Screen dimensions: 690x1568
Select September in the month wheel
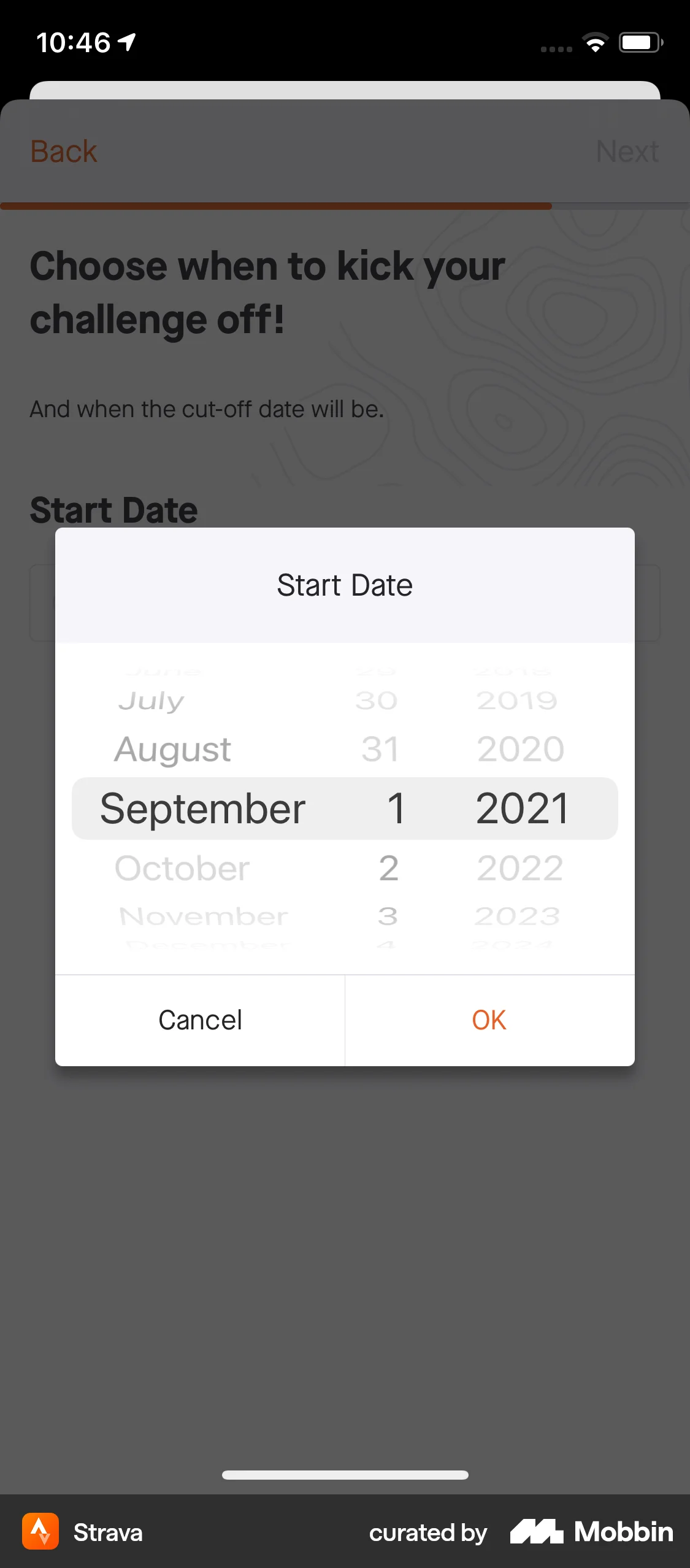[x=202, y=809]
